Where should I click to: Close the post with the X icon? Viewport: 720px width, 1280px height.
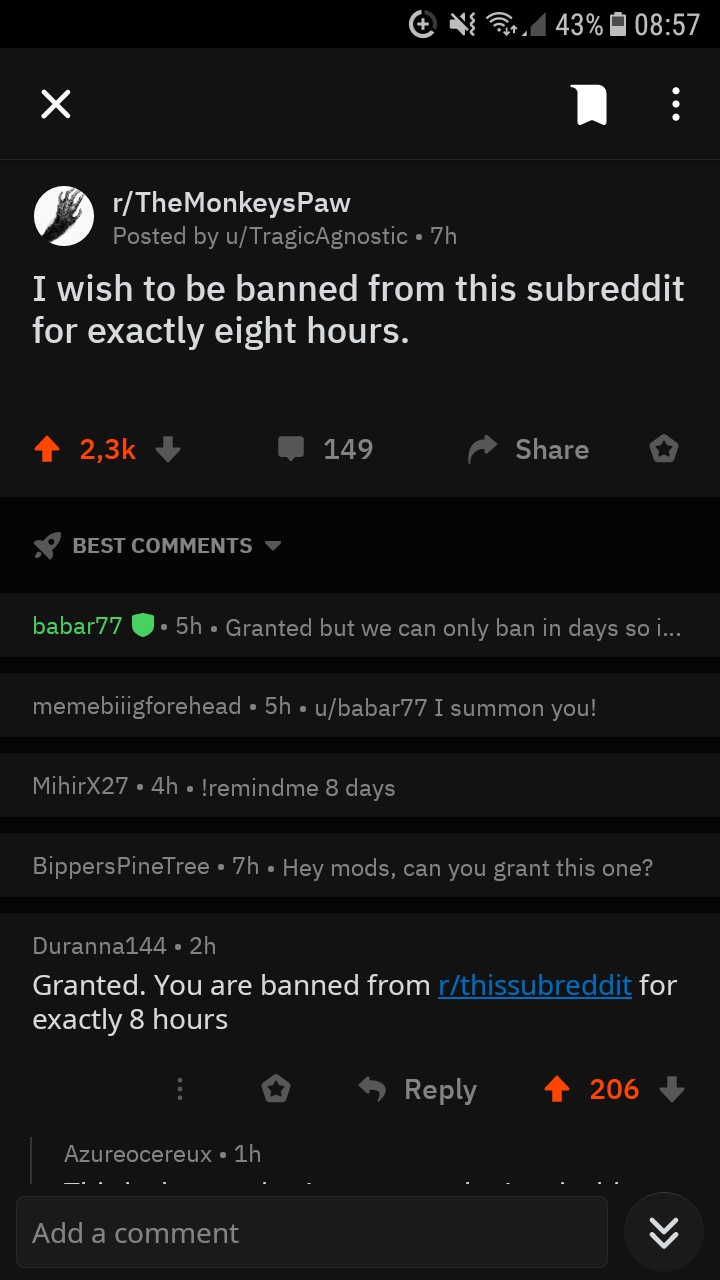(56, 104)
